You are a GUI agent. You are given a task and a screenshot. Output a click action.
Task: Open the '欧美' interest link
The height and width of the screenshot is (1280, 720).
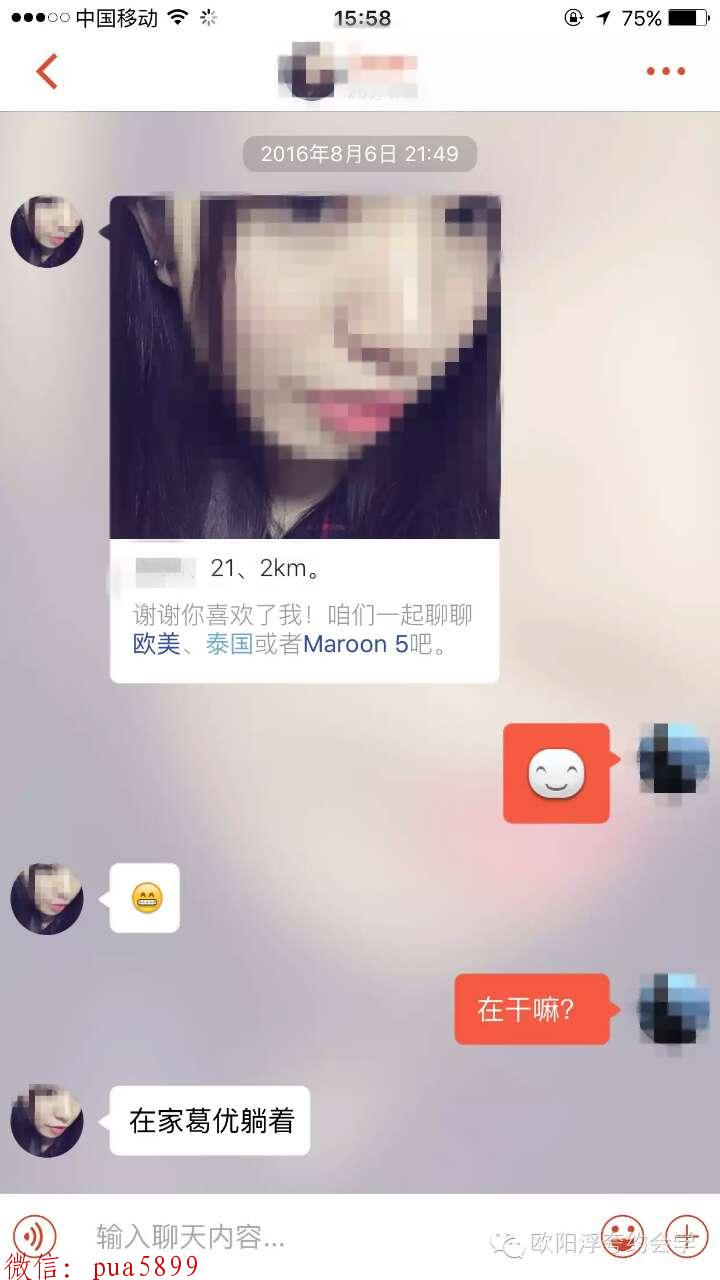155,645
